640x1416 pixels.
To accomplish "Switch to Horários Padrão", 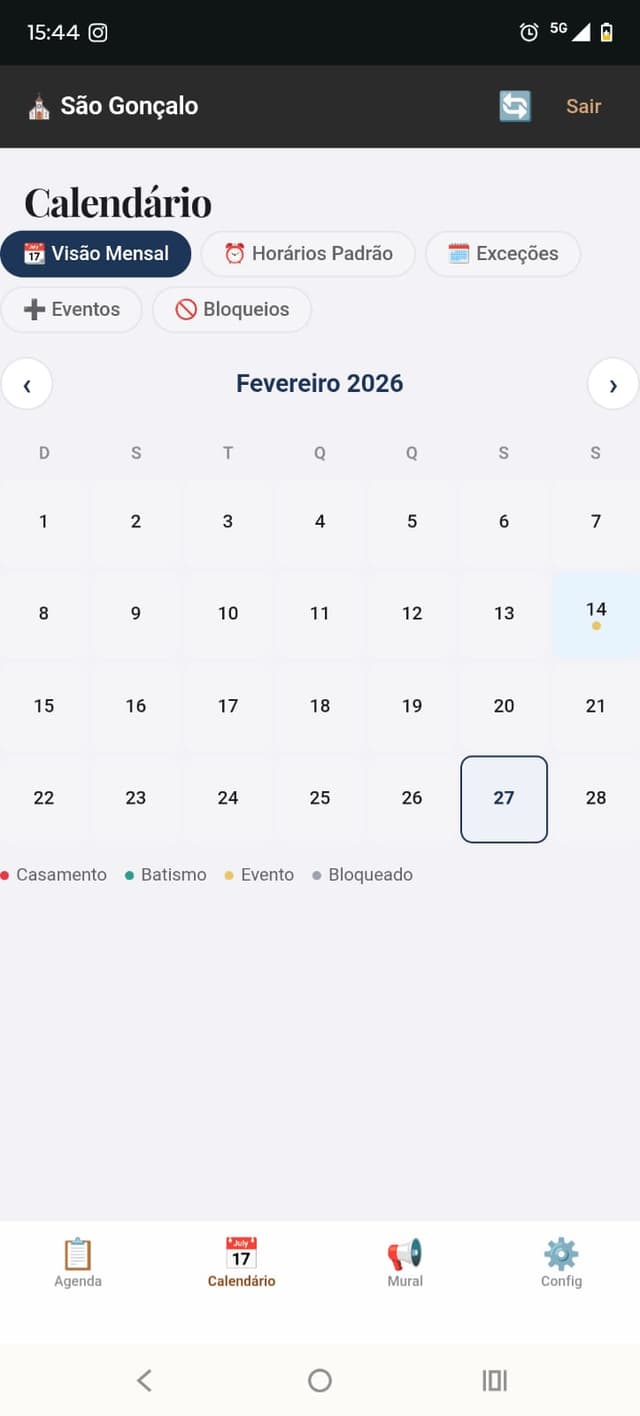I will [308, 254].
